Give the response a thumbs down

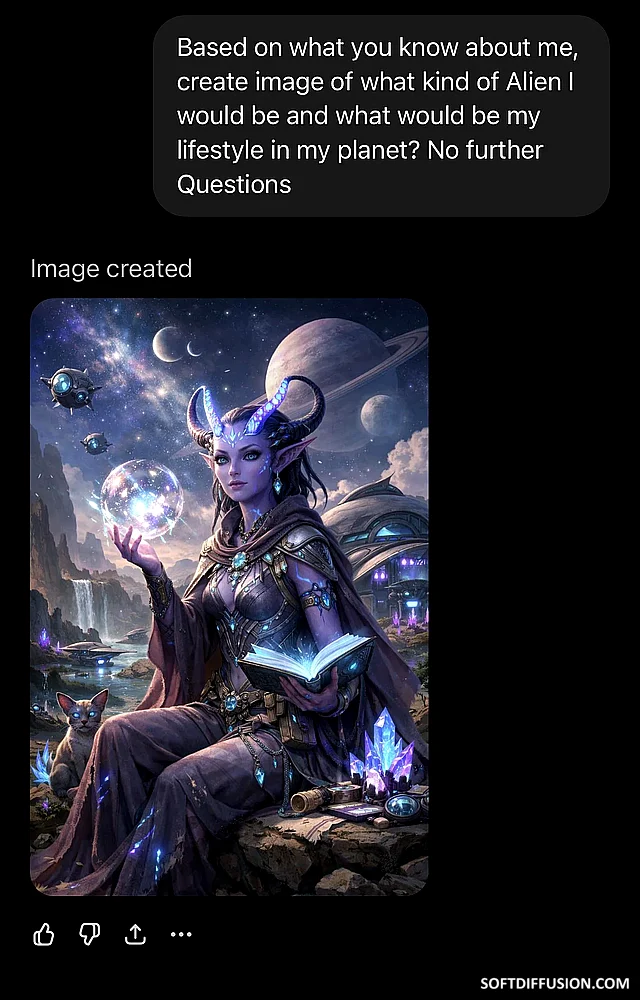click(x=90, y=934)
